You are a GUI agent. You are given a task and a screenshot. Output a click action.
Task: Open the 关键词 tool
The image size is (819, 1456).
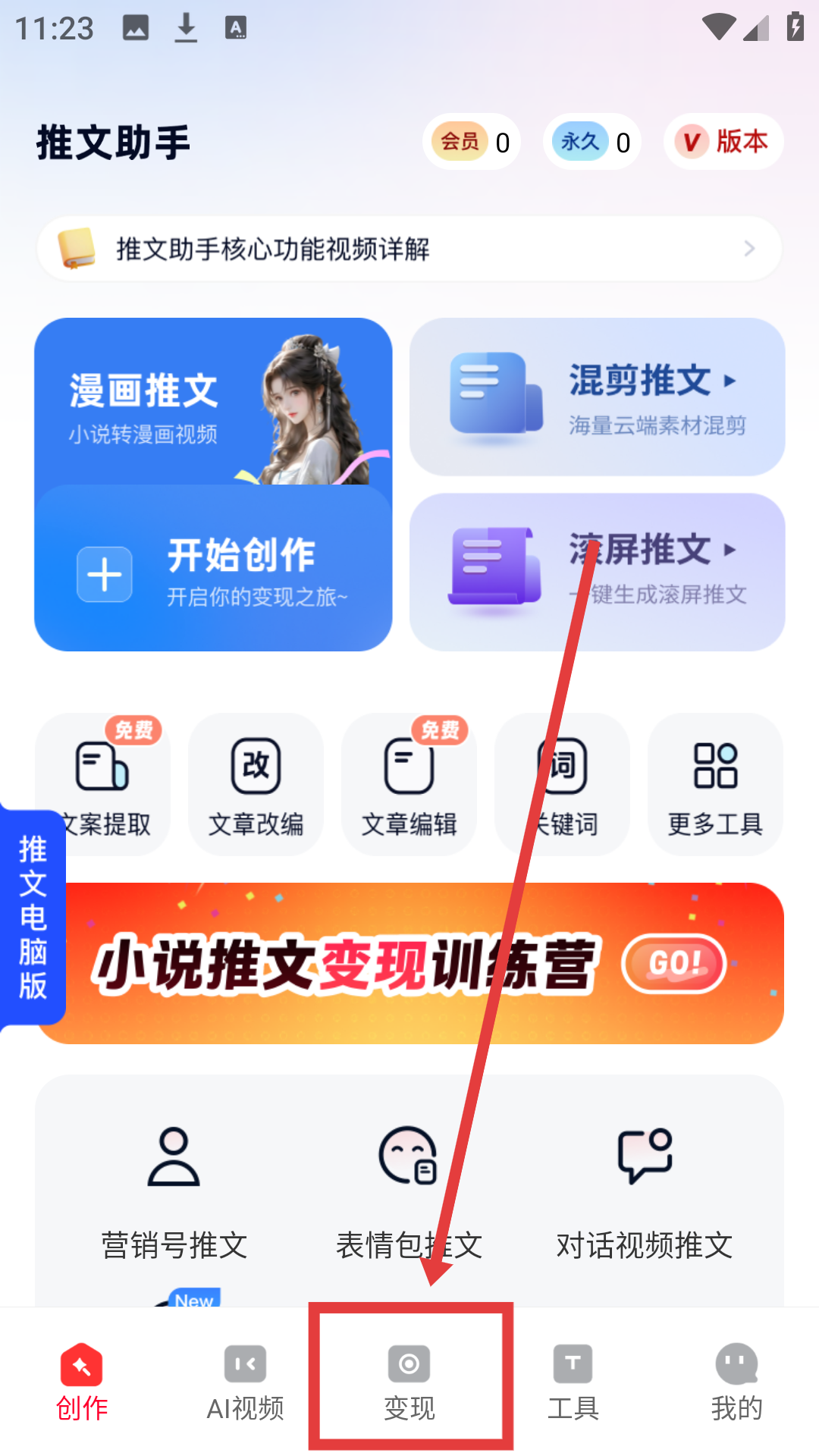coord(562,785)
